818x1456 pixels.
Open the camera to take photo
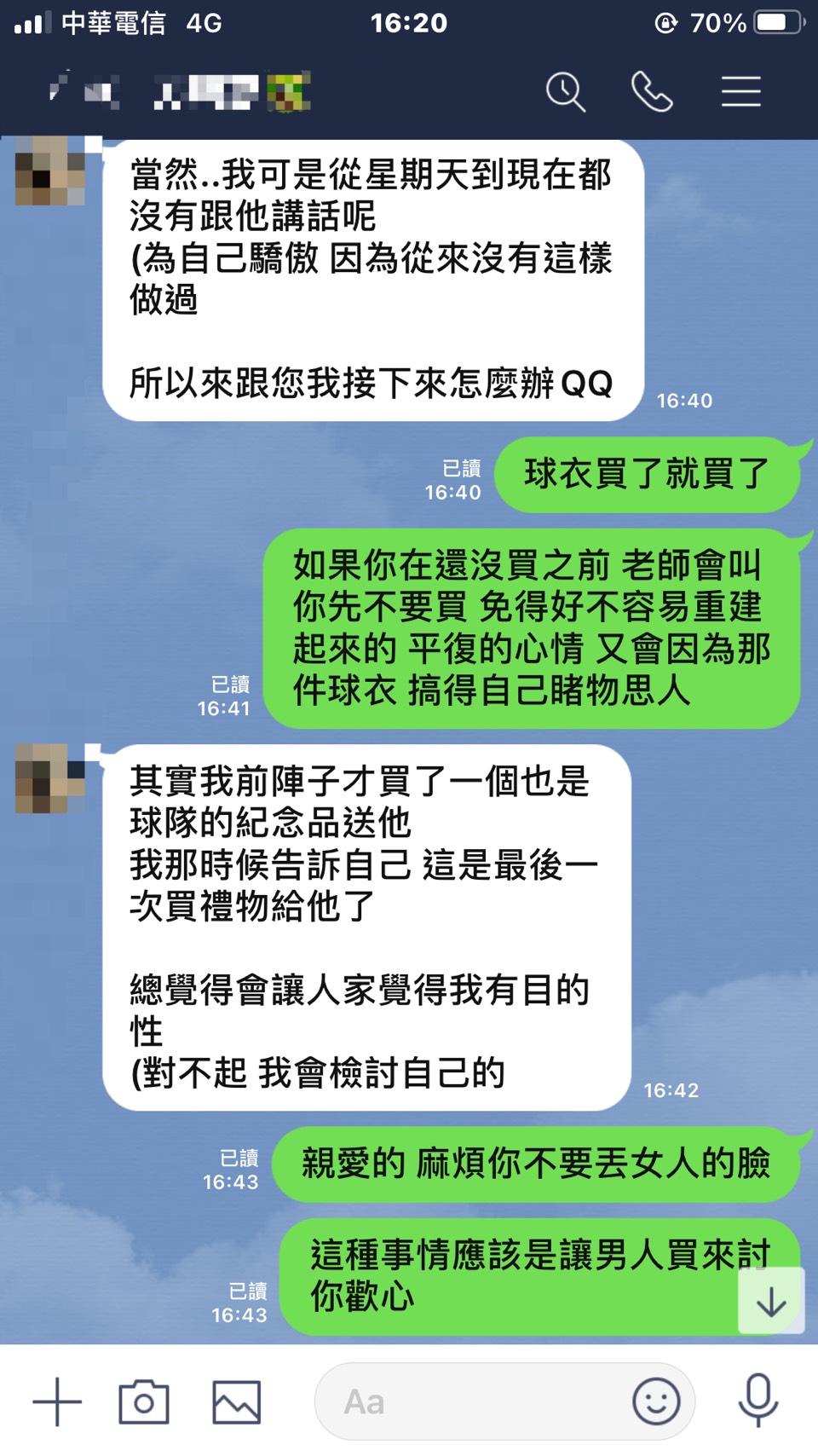point(144,1401)
